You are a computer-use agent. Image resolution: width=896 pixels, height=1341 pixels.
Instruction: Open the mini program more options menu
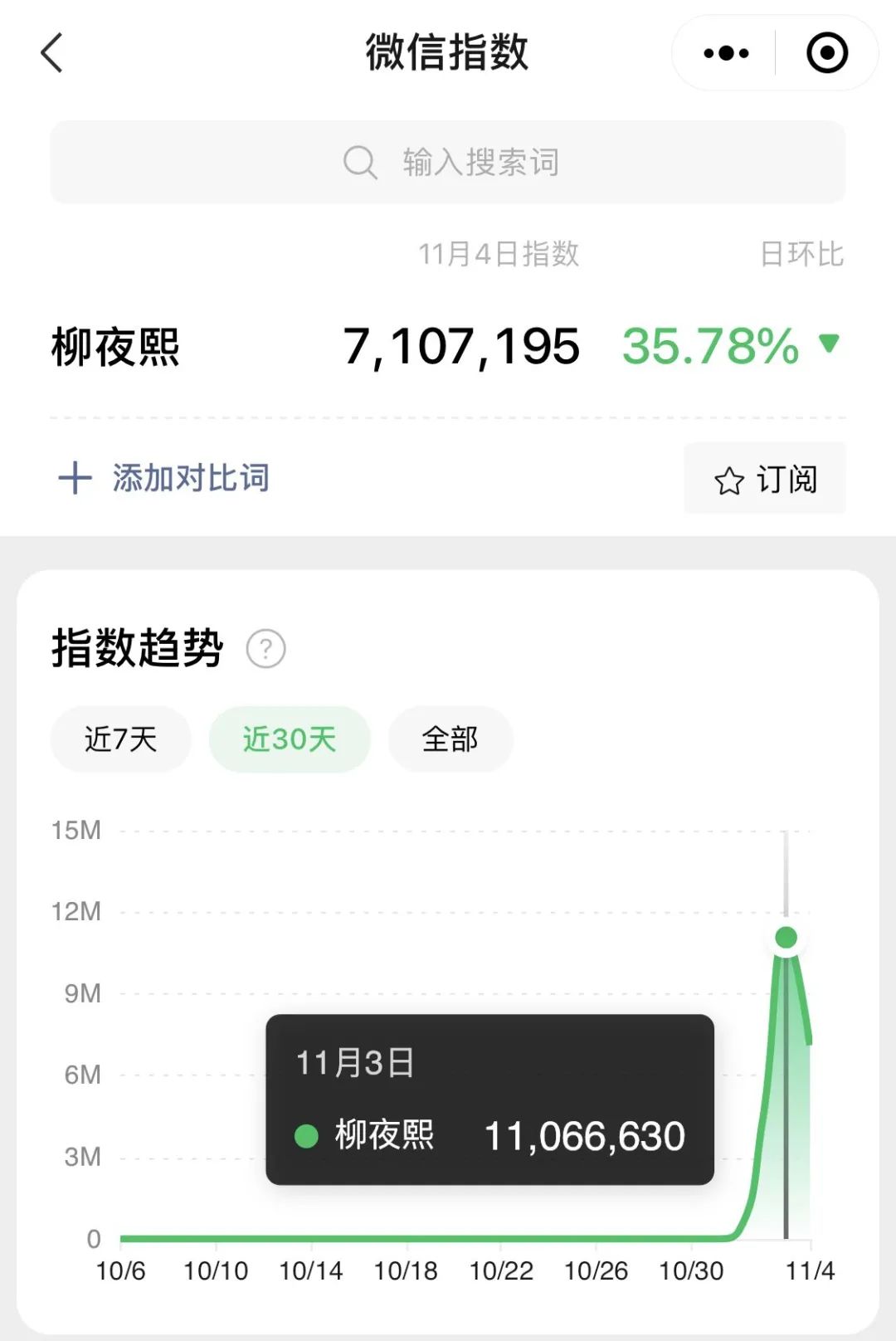[726, 53]
